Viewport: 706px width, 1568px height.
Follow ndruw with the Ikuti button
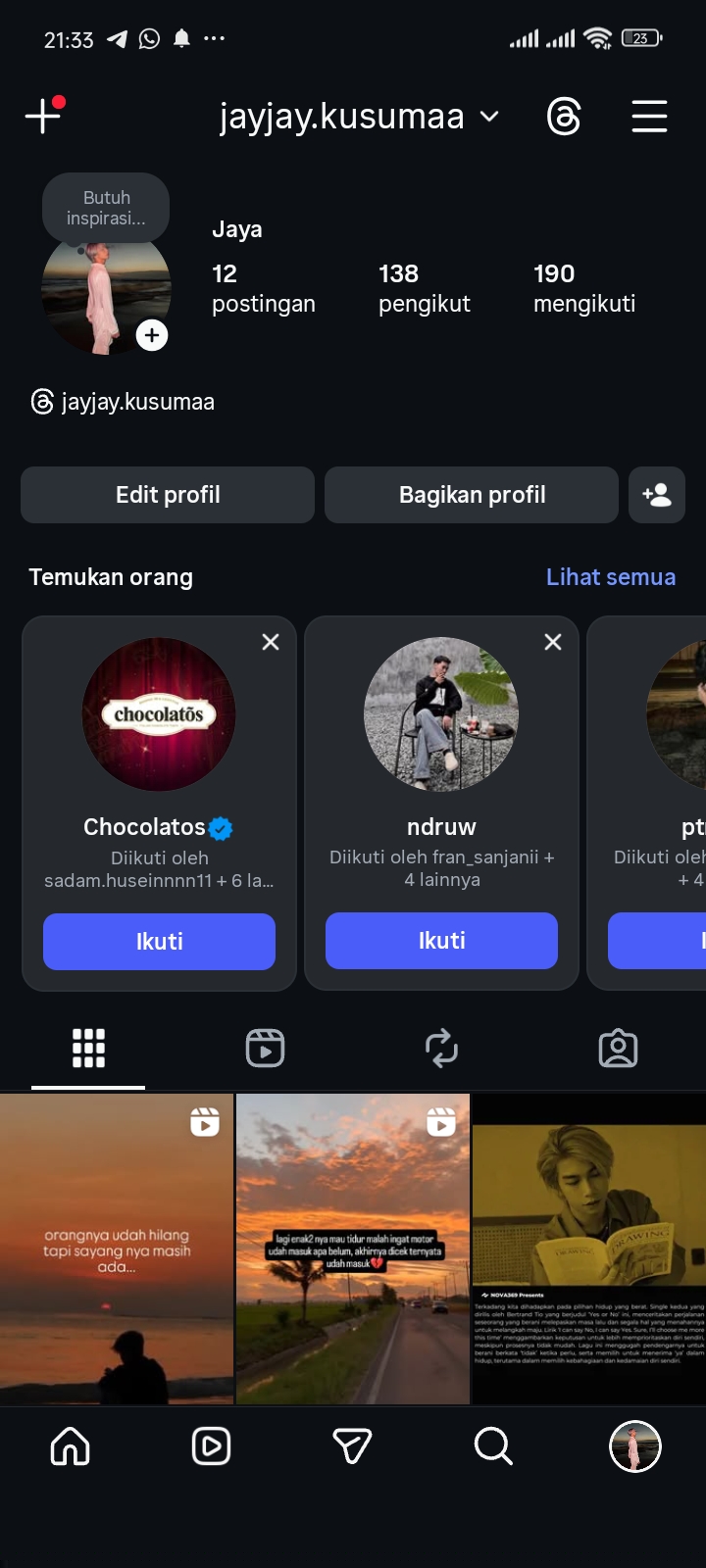coord(441,941)
